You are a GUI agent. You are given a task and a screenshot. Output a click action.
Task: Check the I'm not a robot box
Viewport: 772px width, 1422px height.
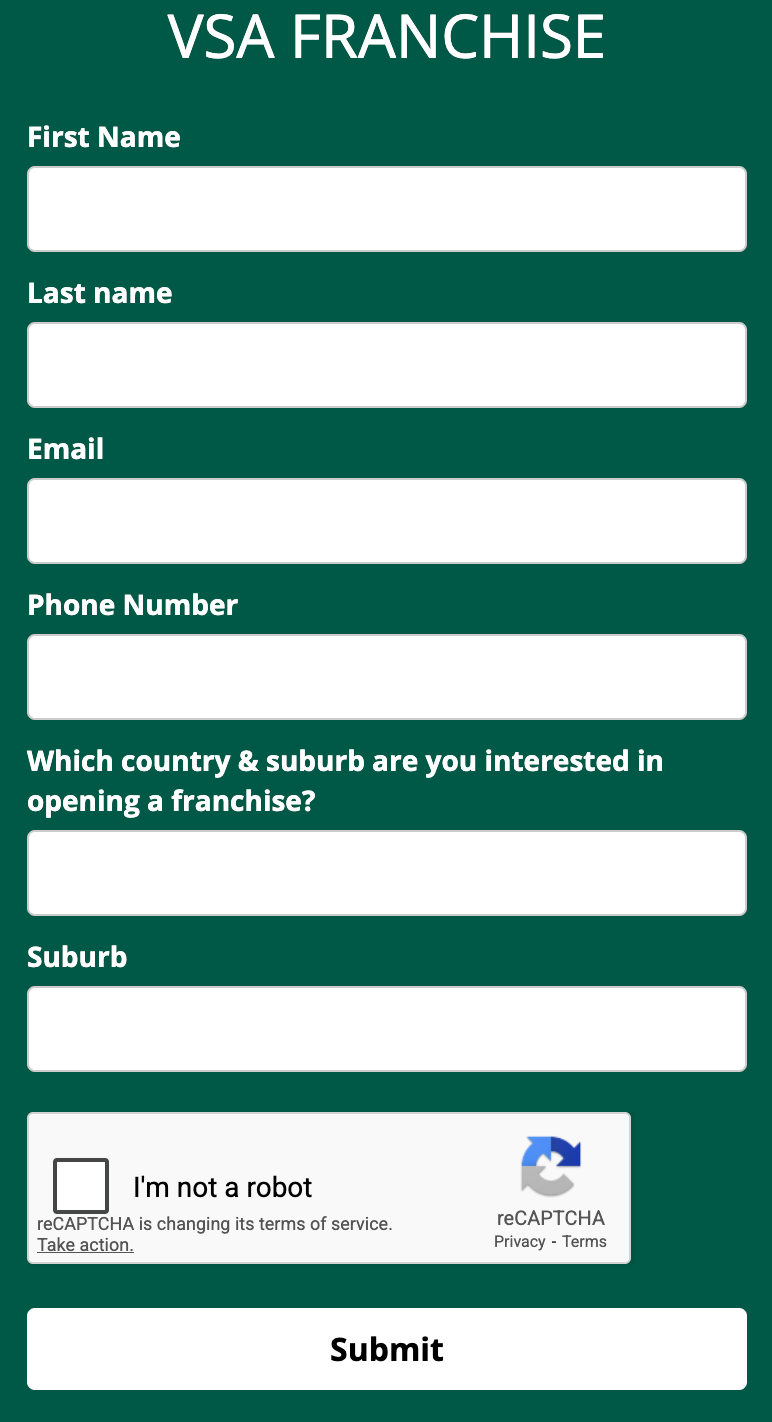(81, 1186)
